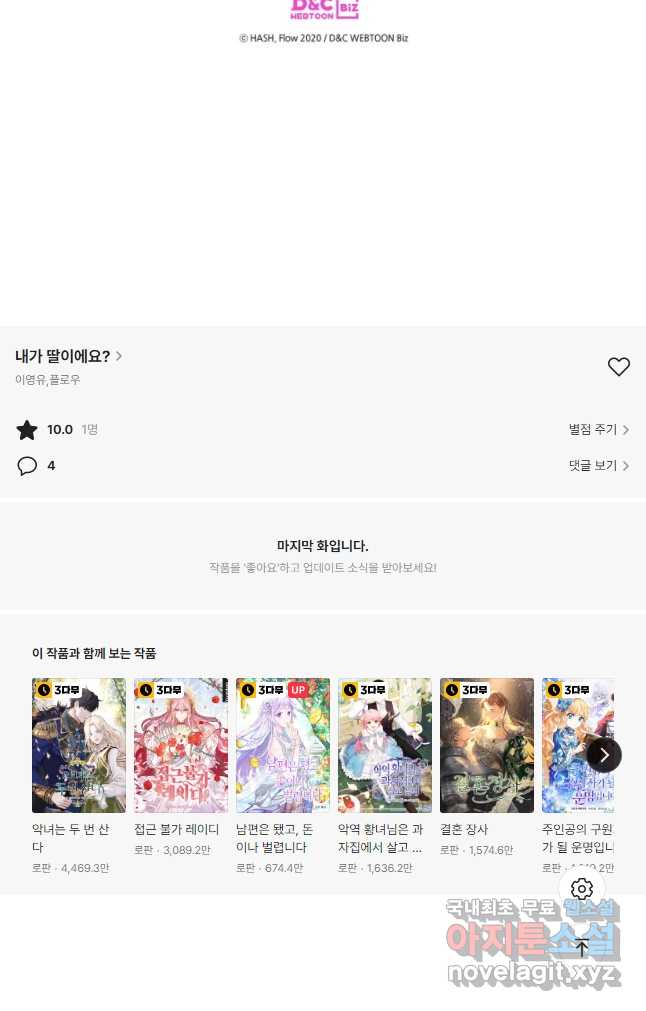The image size is (646, 1011).
Task: Open 댓글 보기 to view comments
Action: tap(598, 466)
